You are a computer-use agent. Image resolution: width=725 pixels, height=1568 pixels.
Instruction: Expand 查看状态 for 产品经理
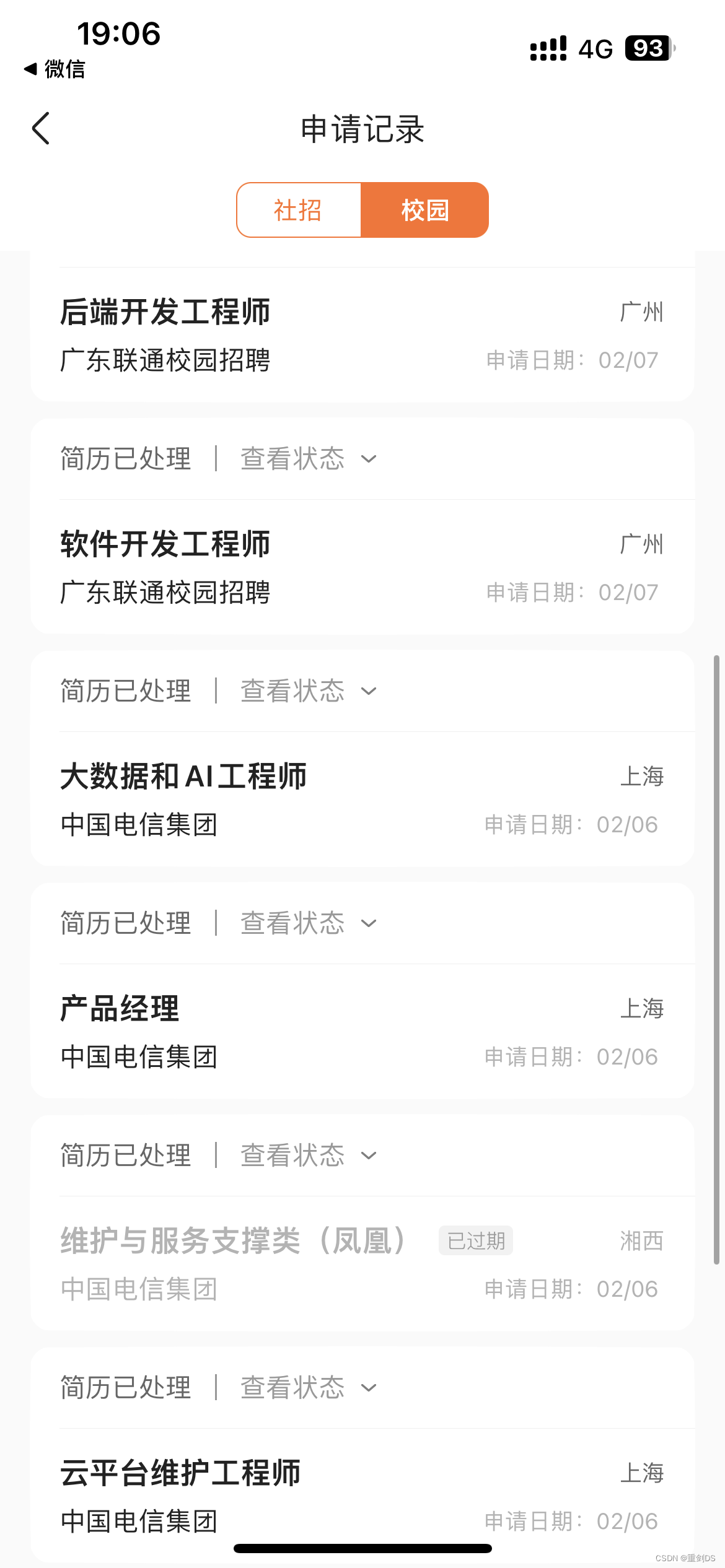pyautogui.click(x=308, y=923)
